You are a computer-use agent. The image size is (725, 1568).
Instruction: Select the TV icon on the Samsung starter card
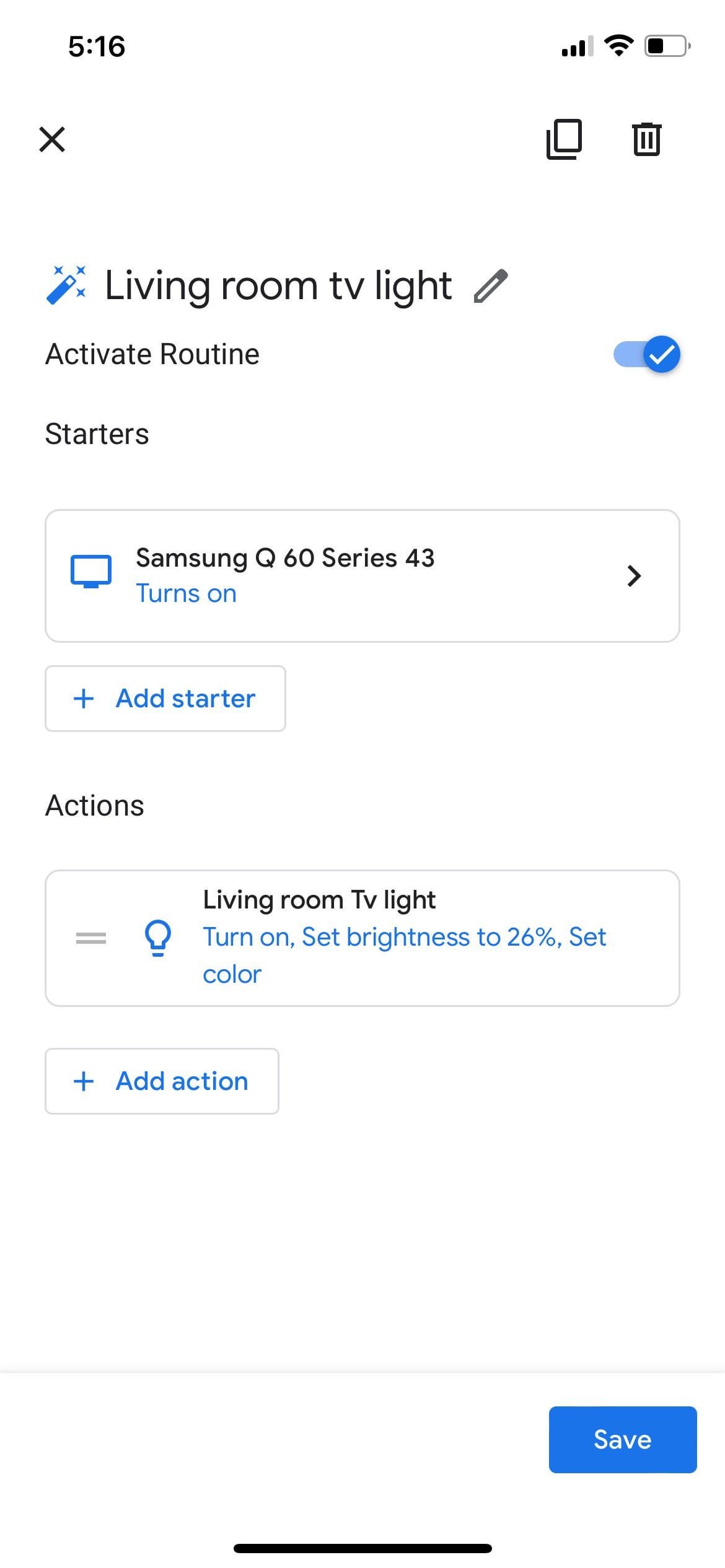(92, 571)
